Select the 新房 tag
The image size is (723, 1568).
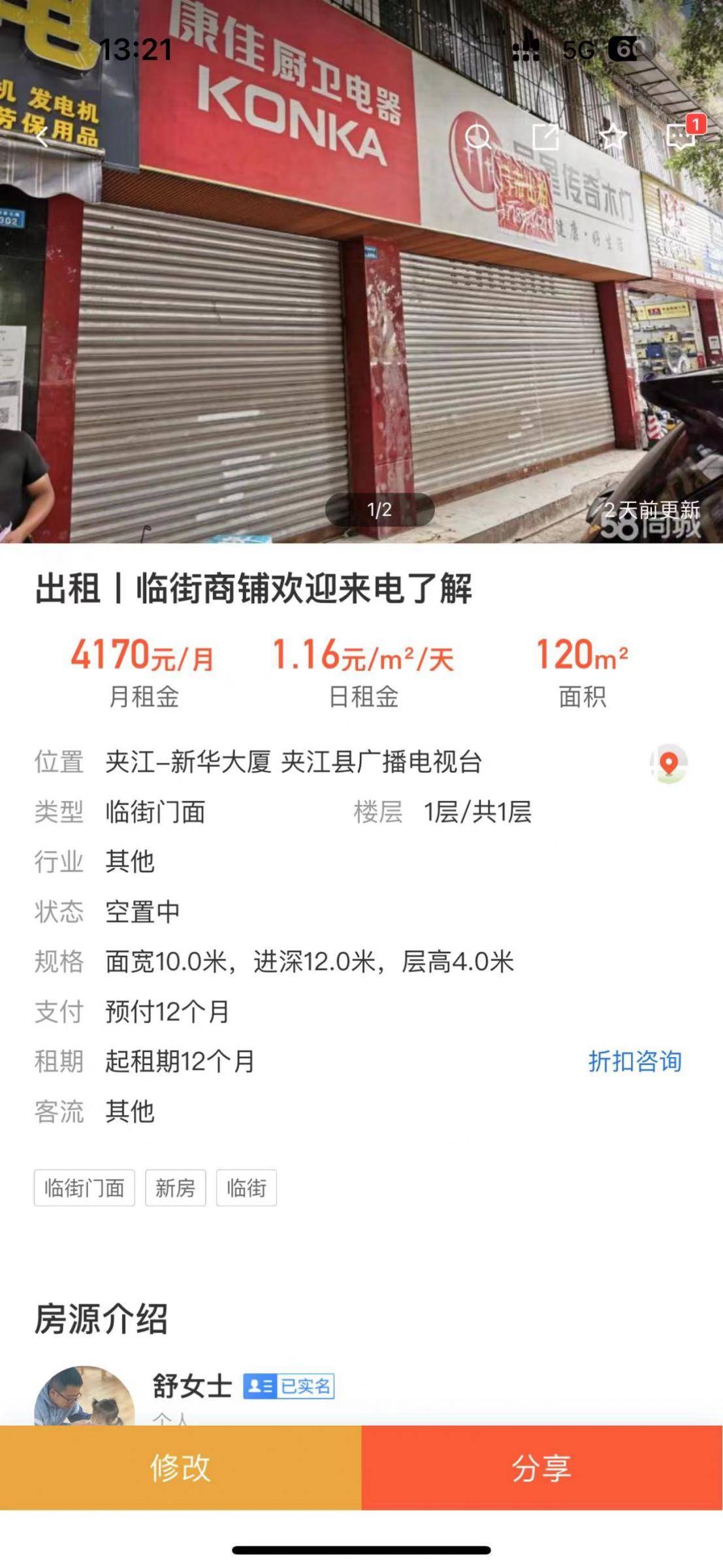(x=175, y=1188)
